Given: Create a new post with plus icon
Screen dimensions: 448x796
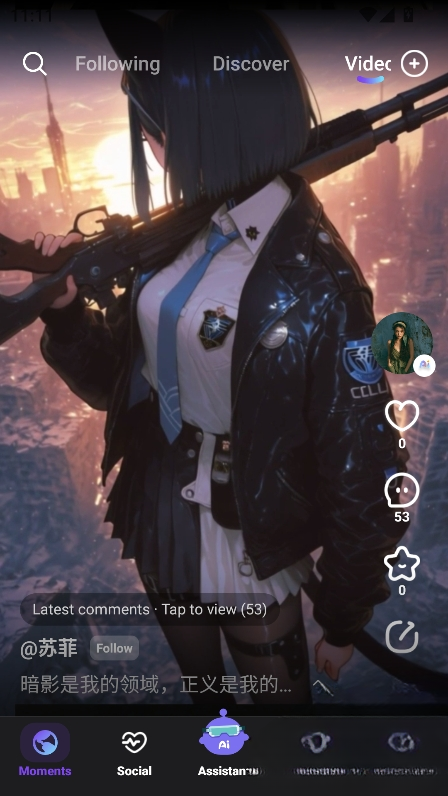Looking at the screenshot, I should click(414, 64).
